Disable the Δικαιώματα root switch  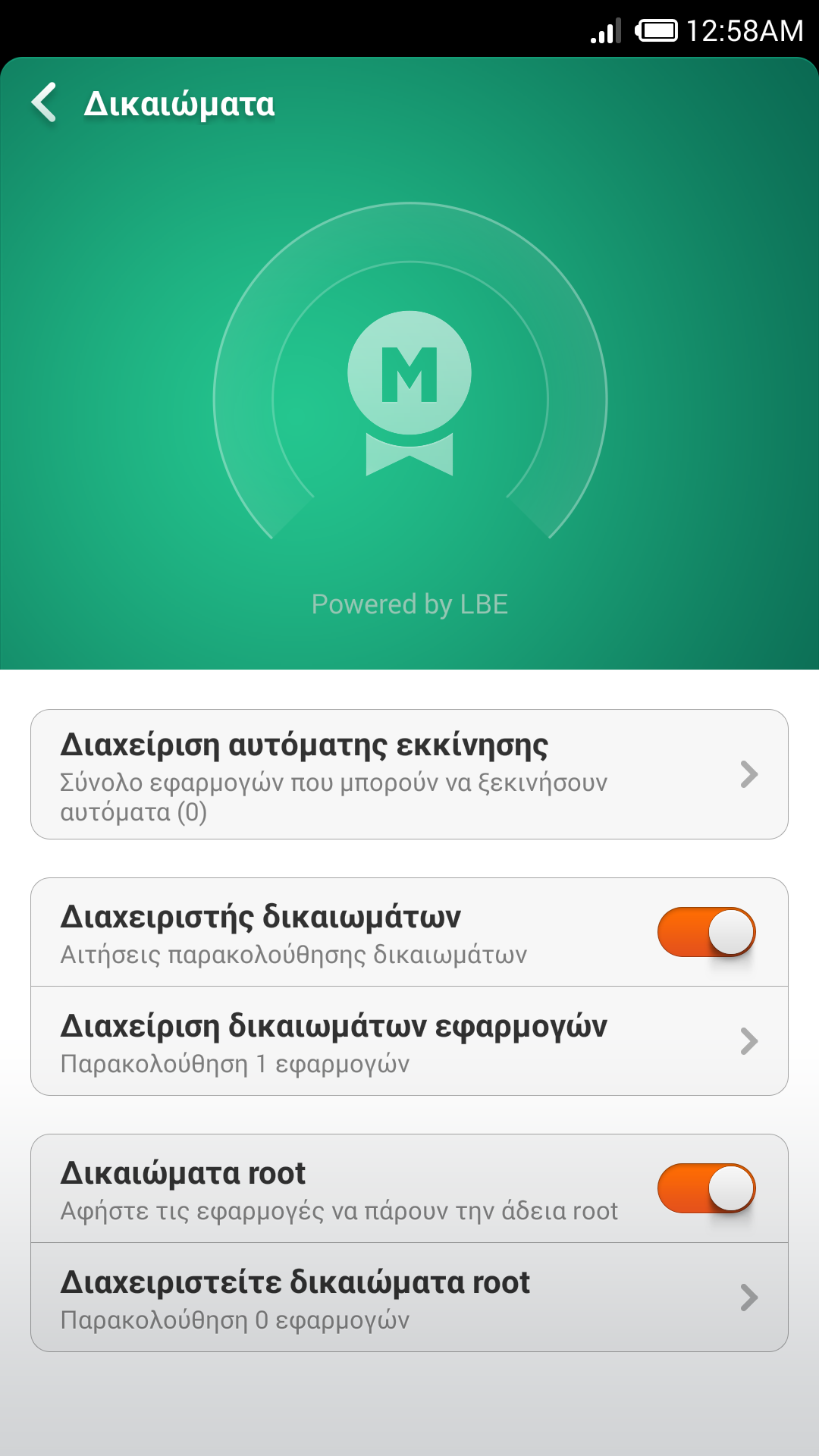[706, 1188]
